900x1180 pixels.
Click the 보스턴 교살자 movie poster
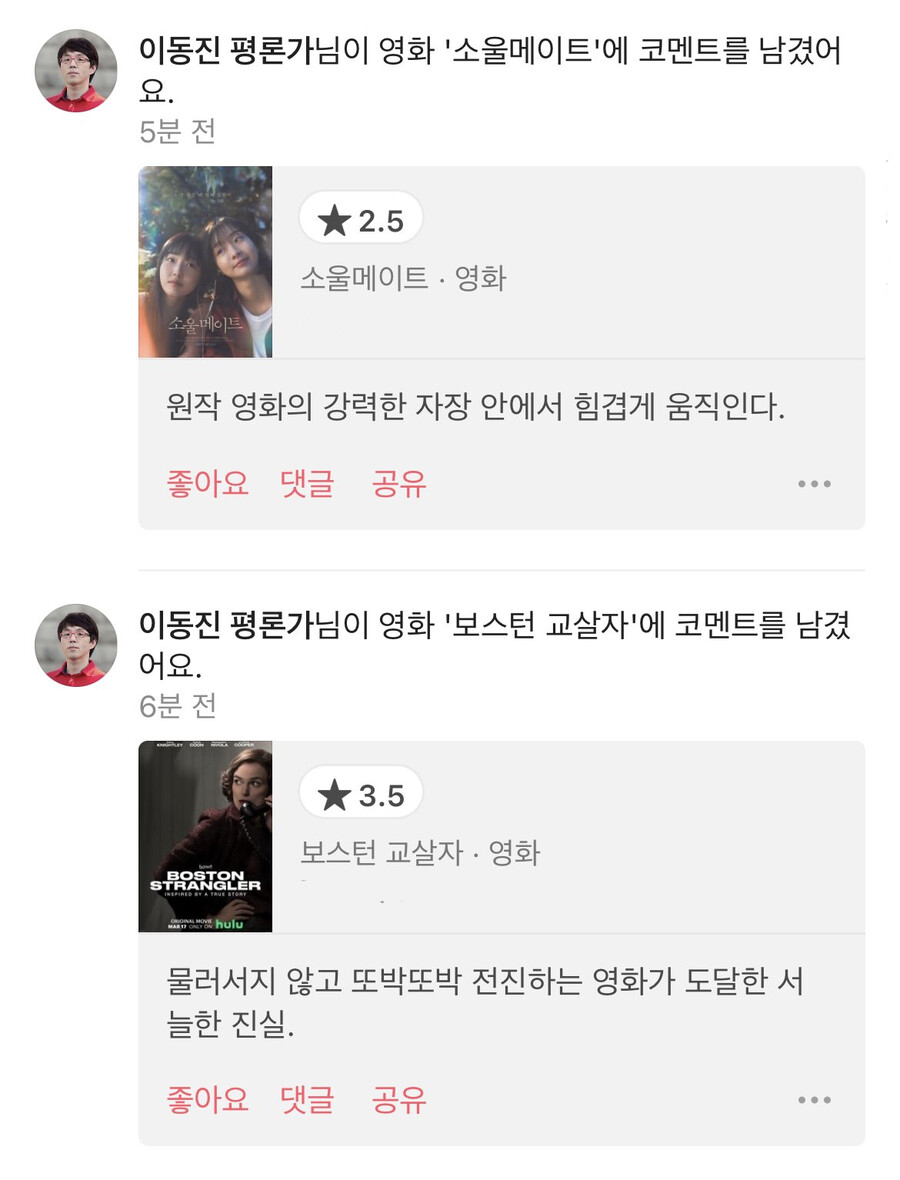(x=204, y=840)
